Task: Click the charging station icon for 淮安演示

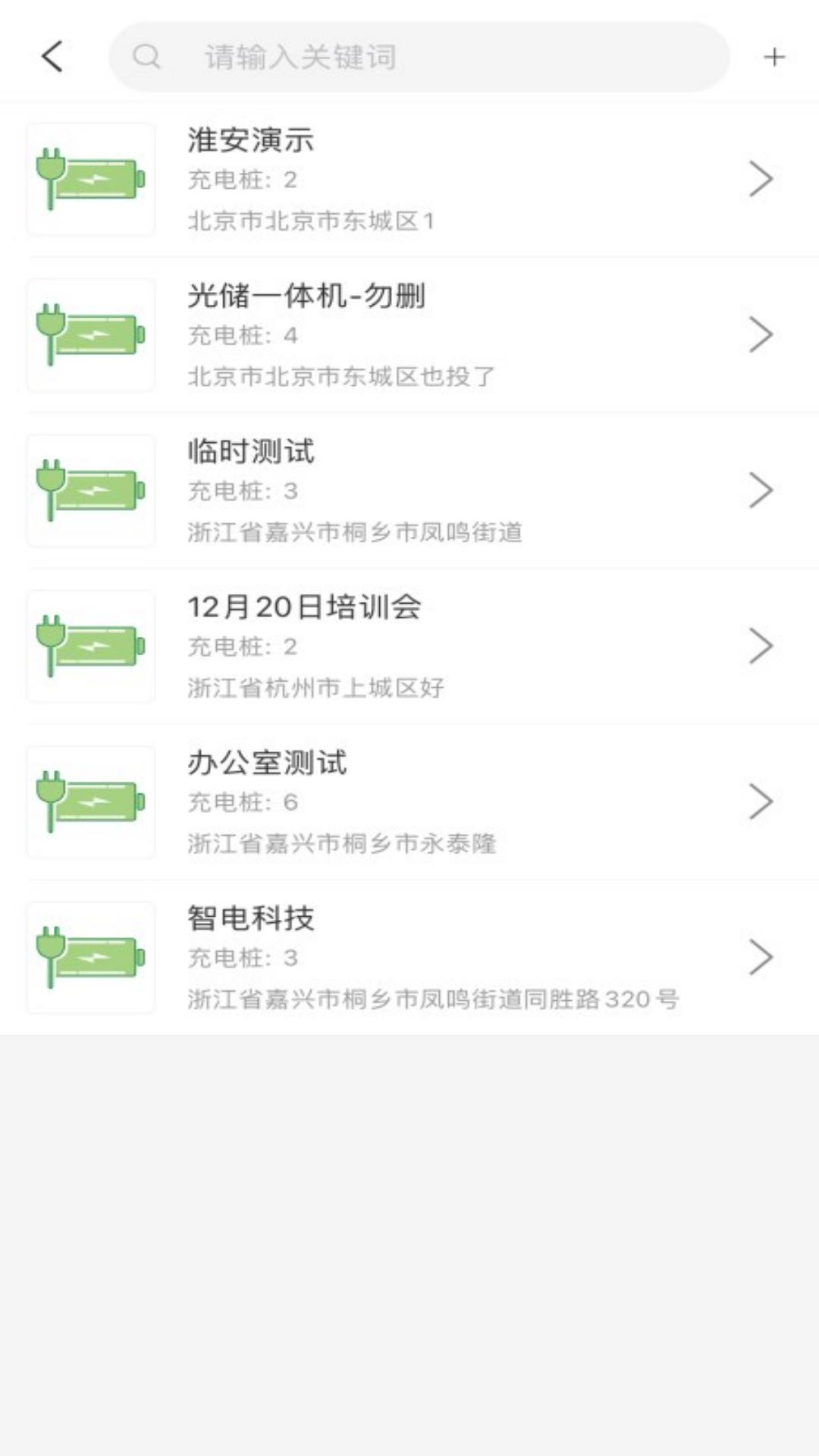Action: (x=89, y=178)
